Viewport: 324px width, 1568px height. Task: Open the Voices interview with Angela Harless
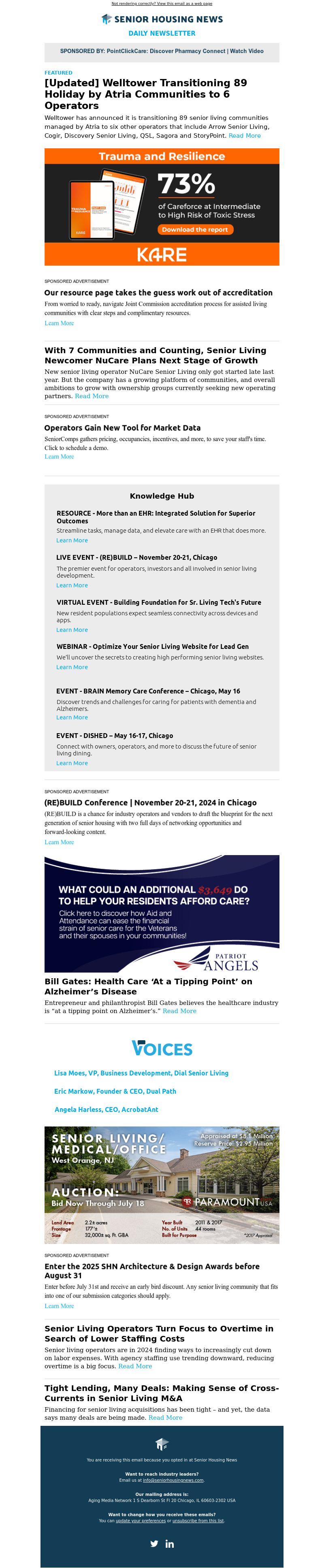pos(106,1109)
